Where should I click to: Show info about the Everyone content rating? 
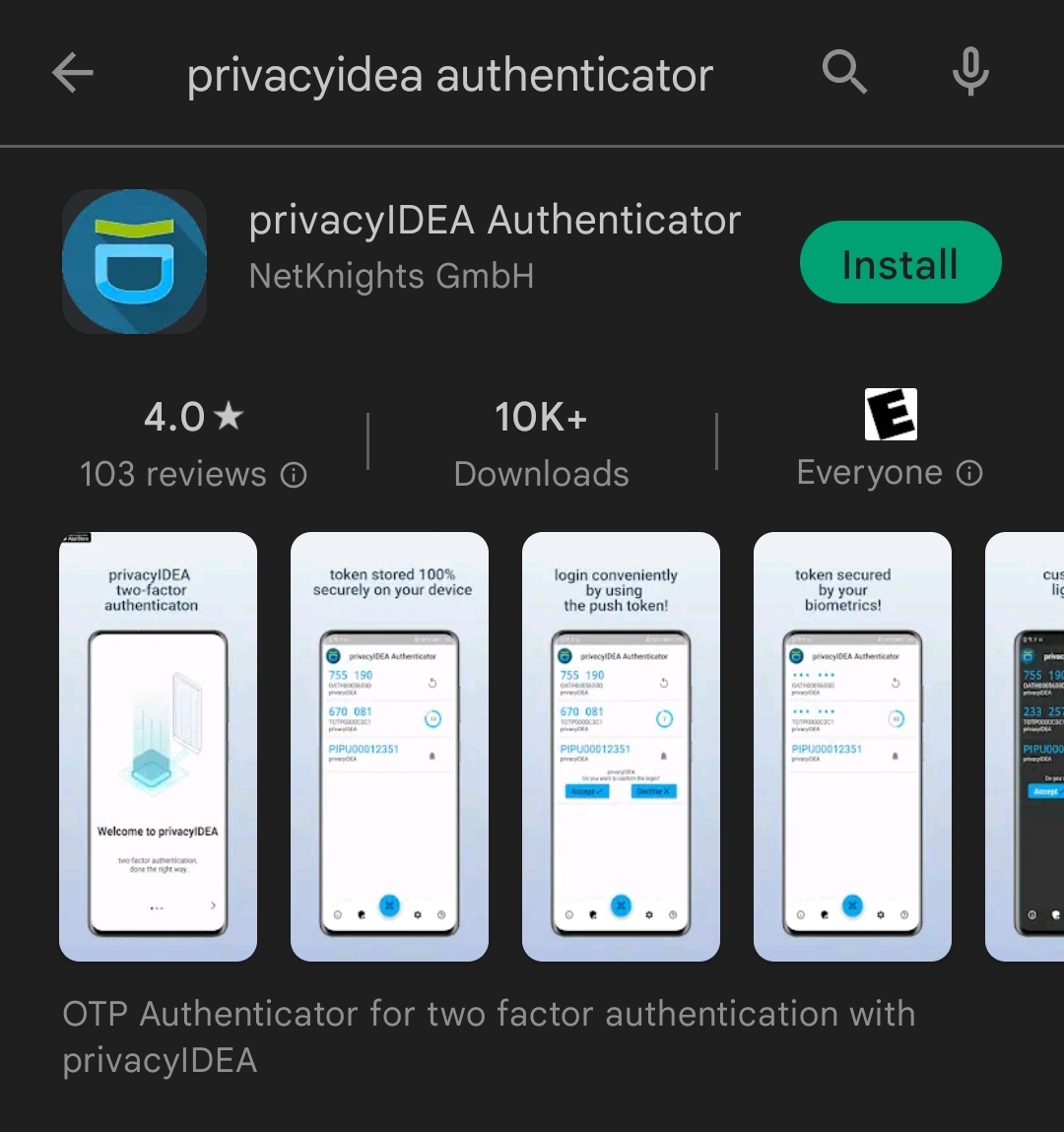coord(969,474)
